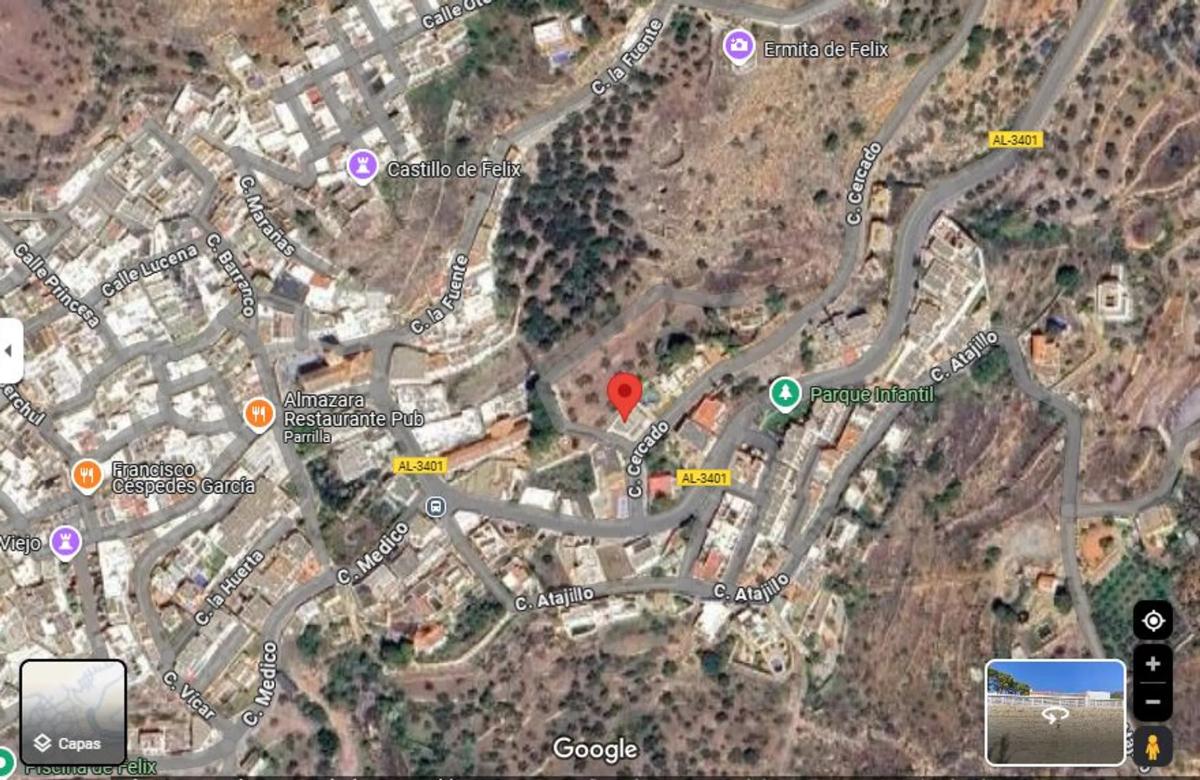Center map on my location
The image size is (1200, 780).
[x=1152, y=621]
